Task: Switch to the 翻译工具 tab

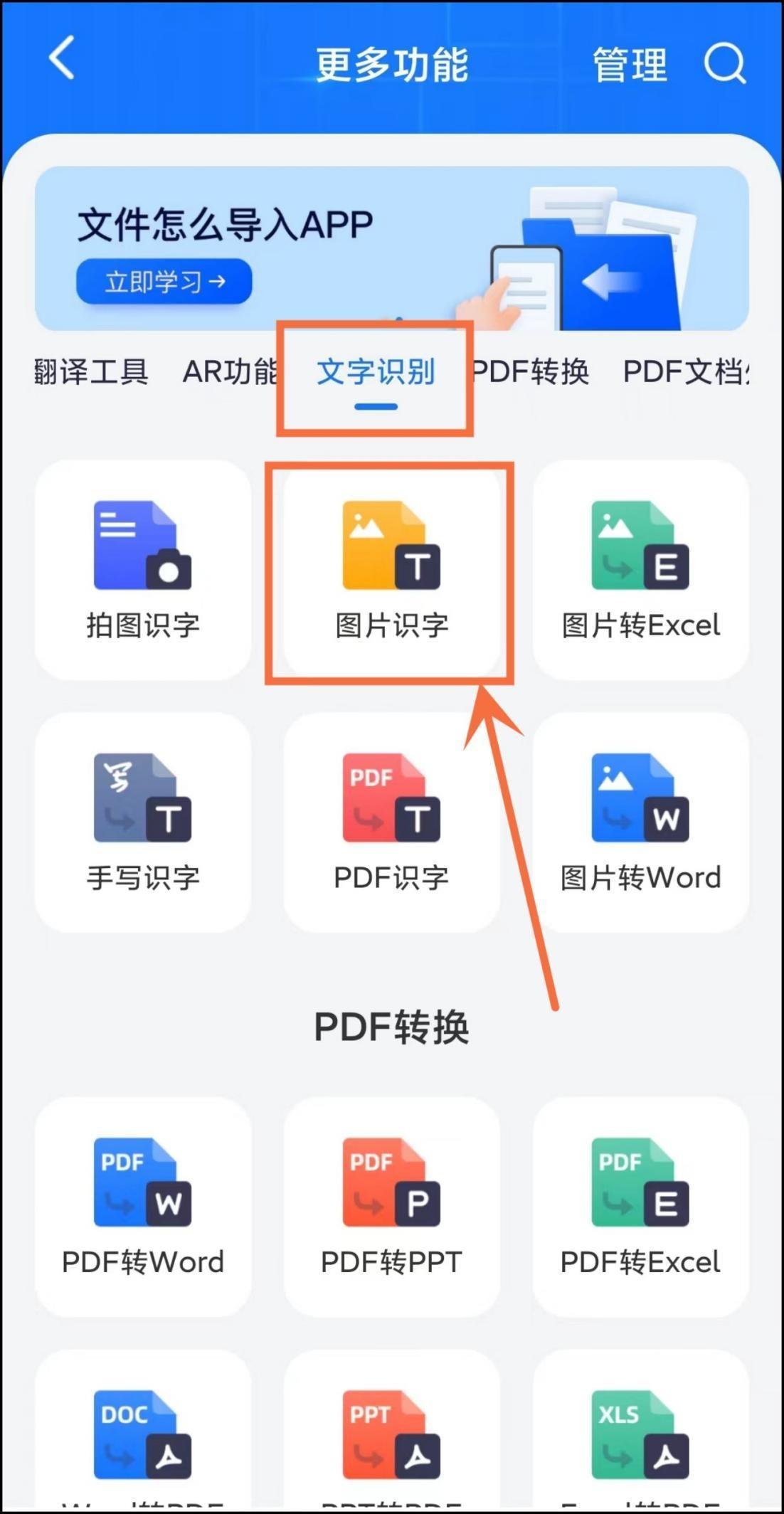Action: (x=91, y=371)
